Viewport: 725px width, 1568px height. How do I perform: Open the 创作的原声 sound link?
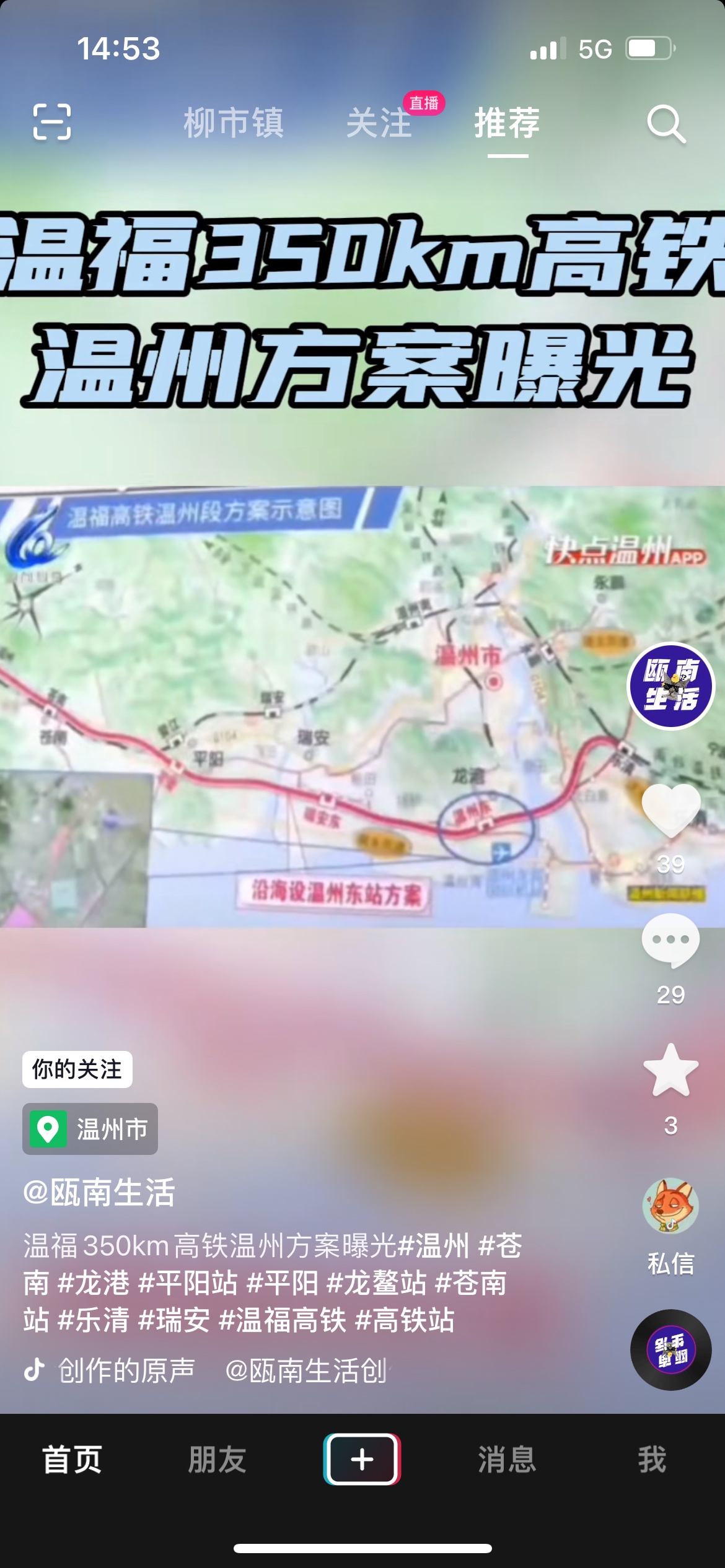(126, 1370)
